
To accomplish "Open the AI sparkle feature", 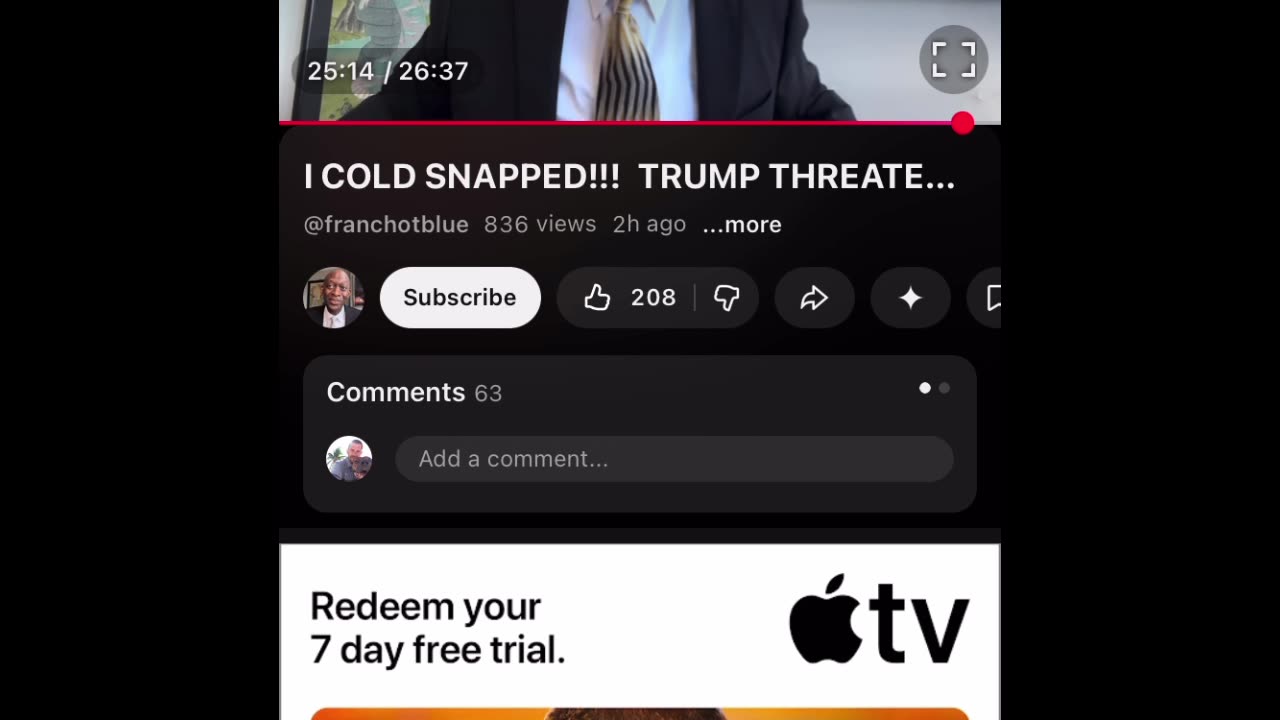I will click(910, 297).
